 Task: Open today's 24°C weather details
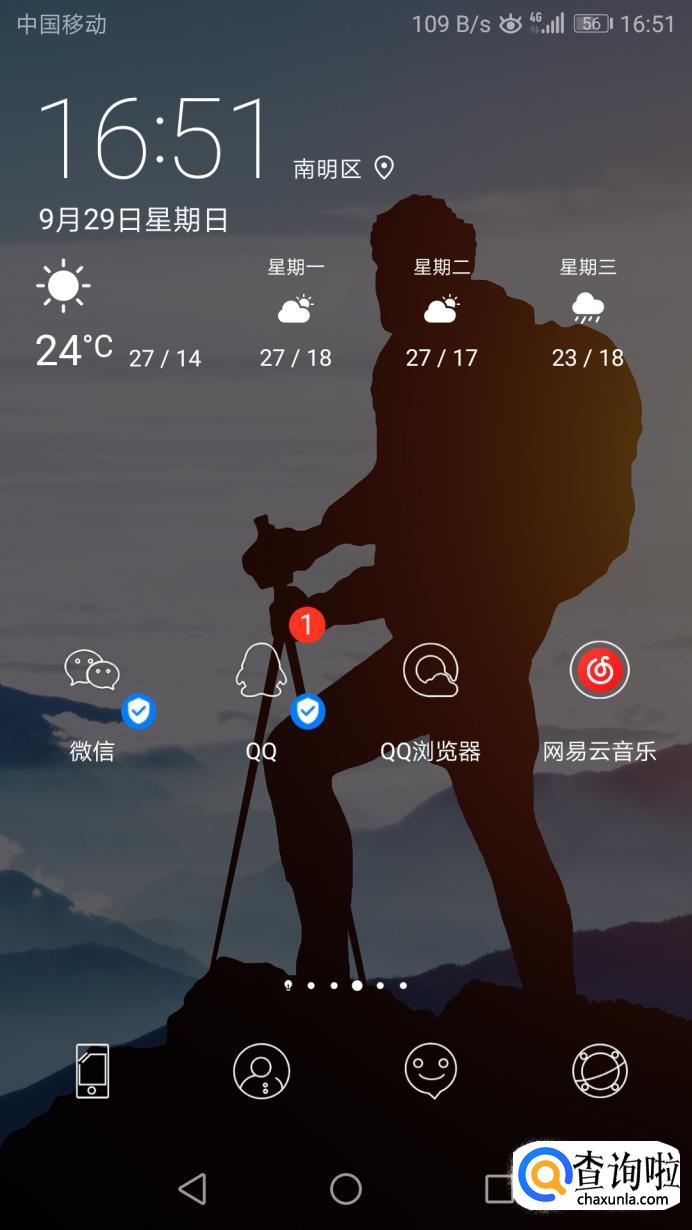click(x=73, y=350)
